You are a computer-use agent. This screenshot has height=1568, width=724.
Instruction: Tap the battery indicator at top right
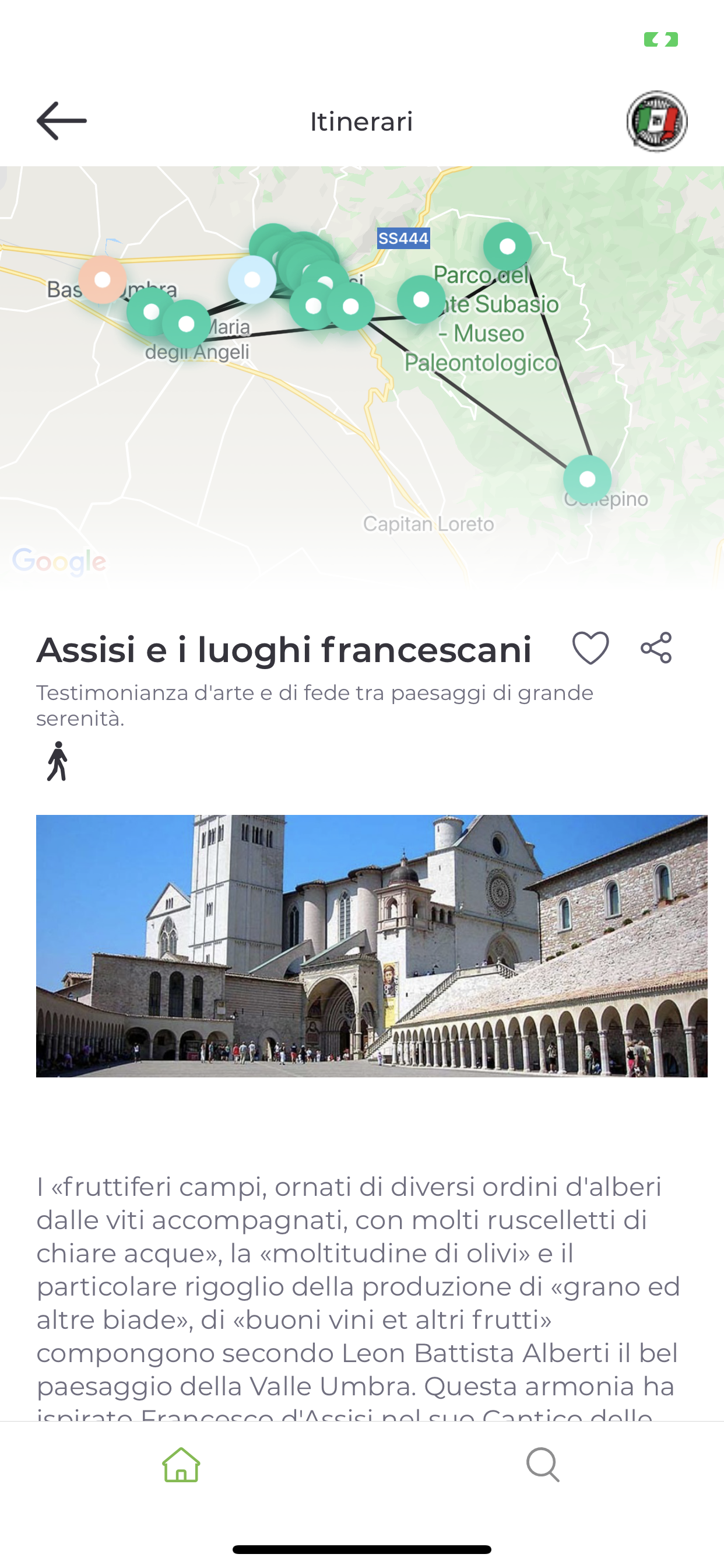(x=660, y=38)
